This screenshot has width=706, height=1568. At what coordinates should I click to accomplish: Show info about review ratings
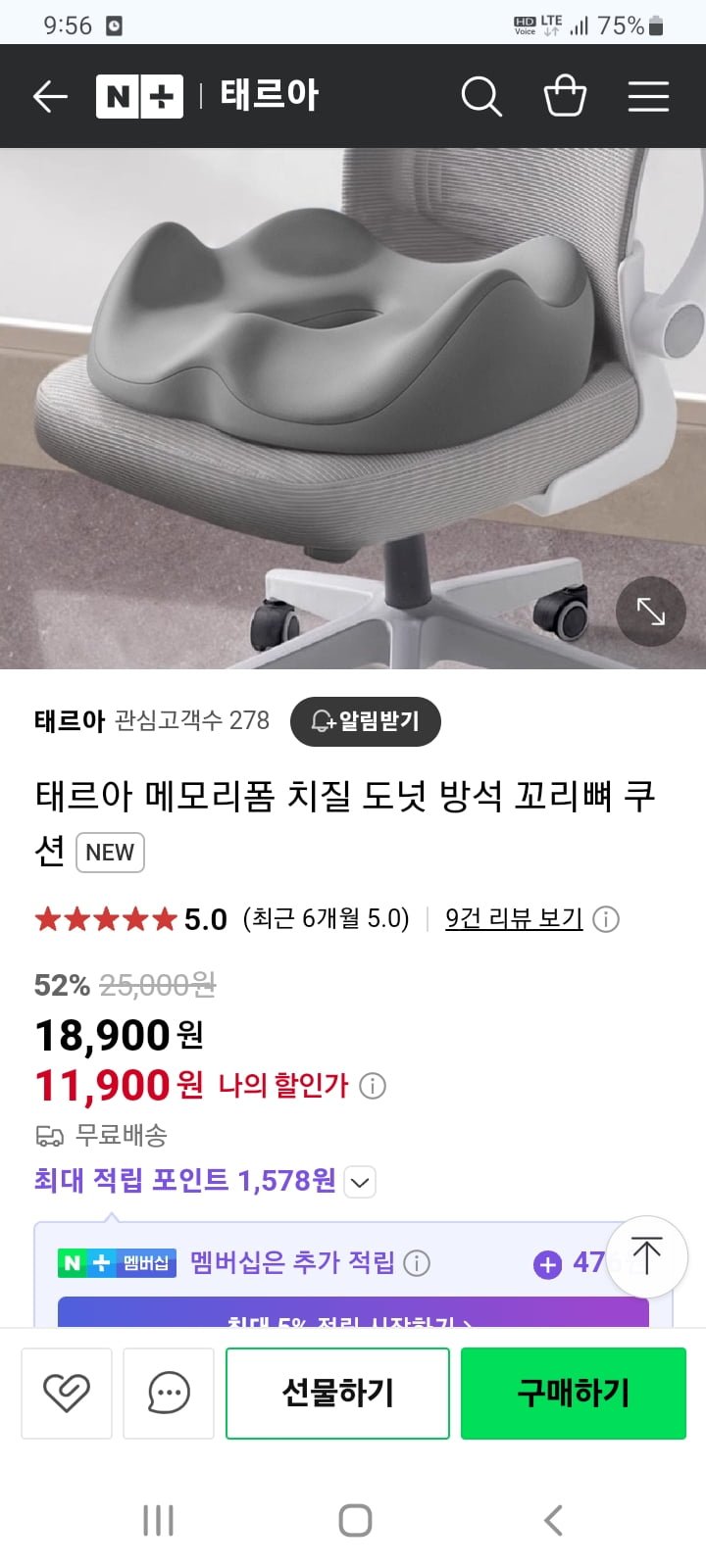point(606,919)
